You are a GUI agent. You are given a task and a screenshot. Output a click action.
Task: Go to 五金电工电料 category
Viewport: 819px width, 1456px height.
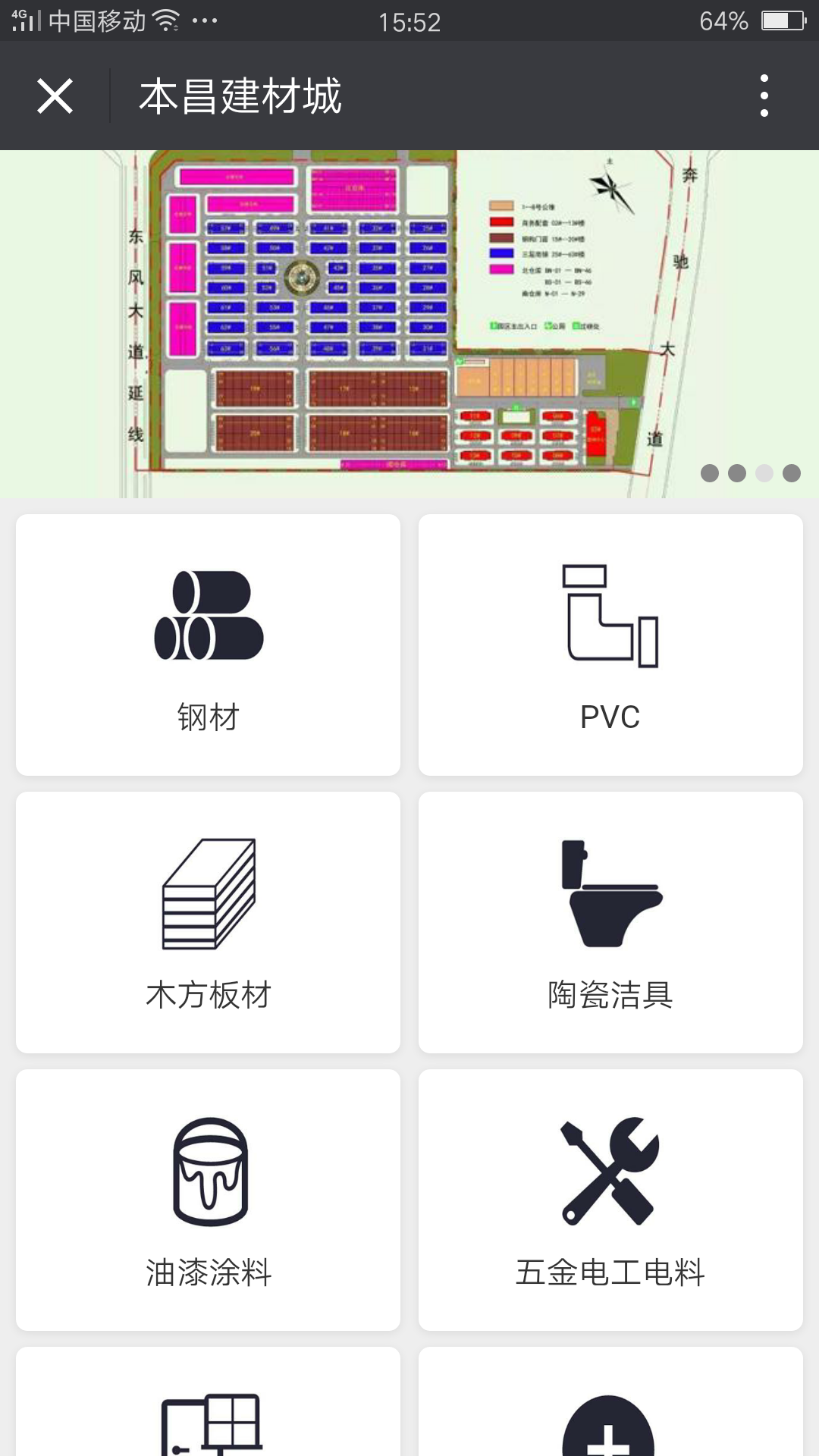(610, 1200)
